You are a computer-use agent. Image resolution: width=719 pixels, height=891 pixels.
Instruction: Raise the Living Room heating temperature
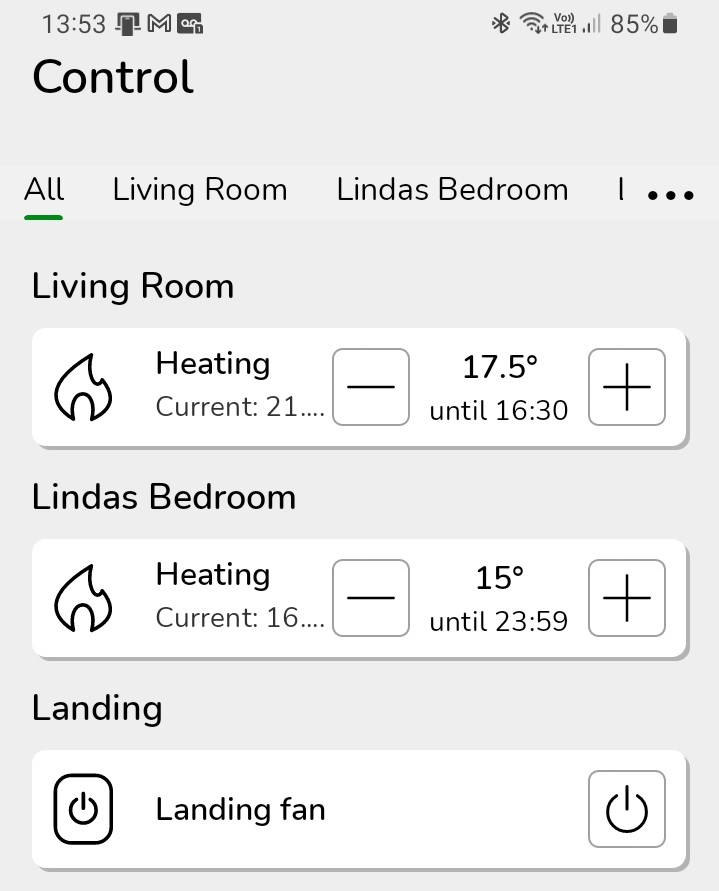[x=627, y=387]
